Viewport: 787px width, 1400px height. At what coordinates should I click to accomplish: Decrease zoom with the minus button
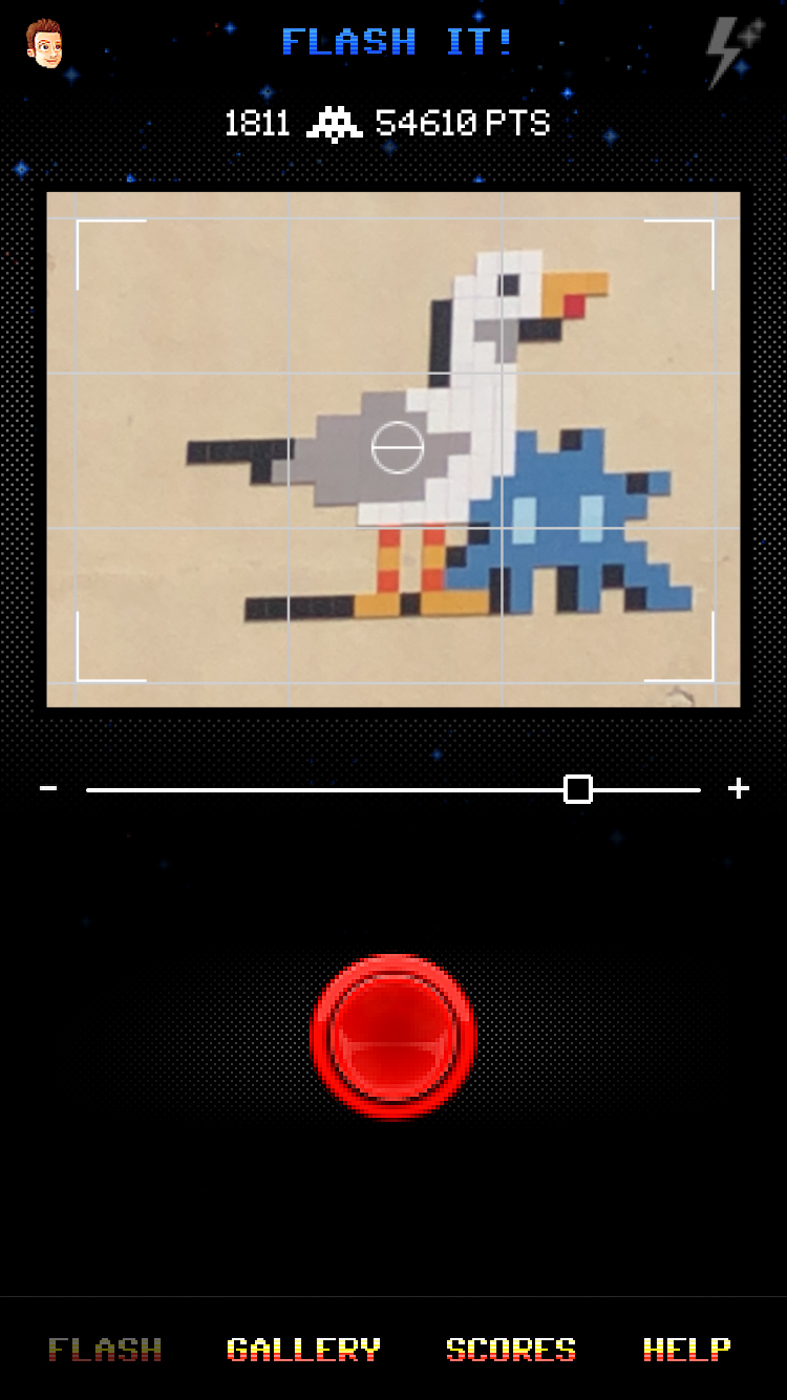[x=48, y=789]
